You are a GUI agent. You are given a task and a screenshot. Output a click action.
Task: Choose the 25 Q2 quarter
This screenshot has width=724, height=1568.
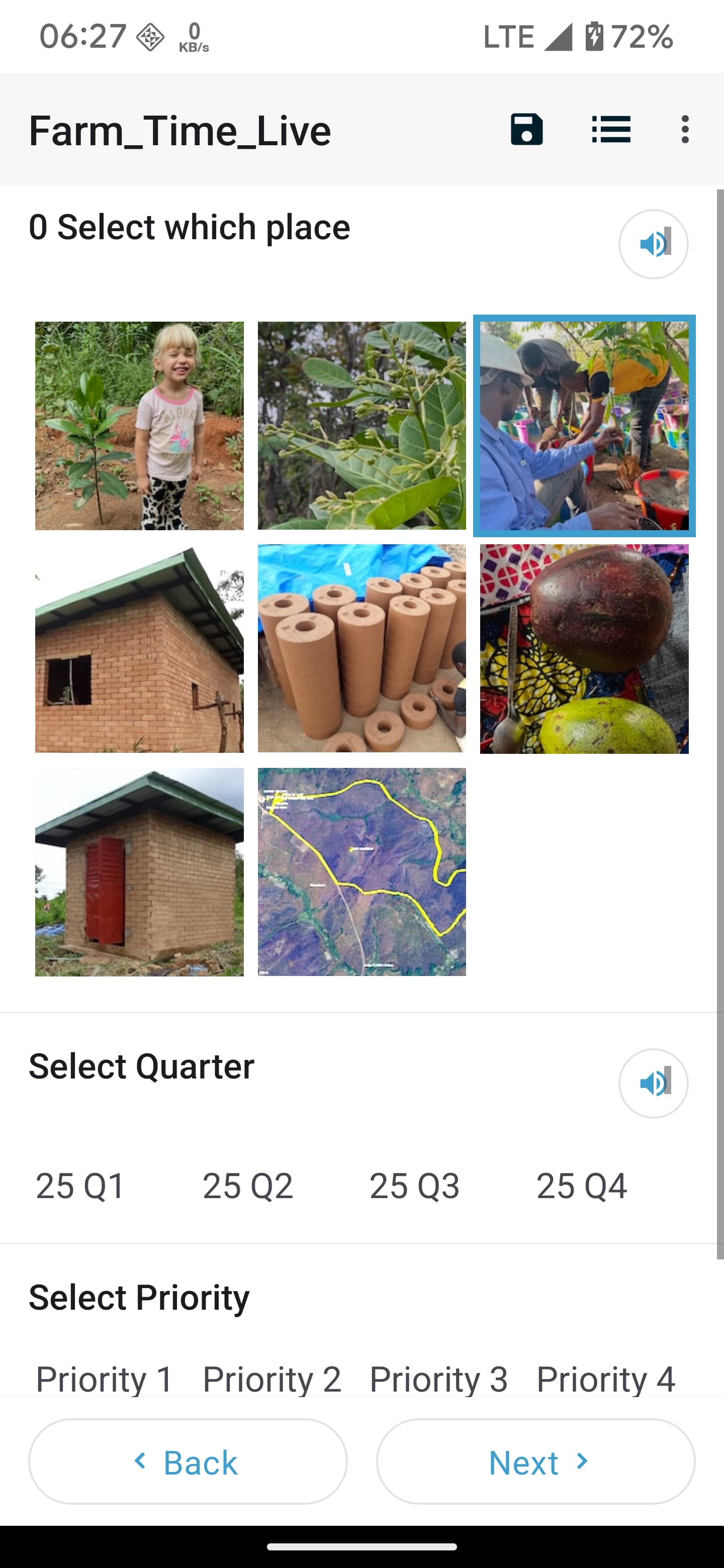click(x=247, y=1186)
